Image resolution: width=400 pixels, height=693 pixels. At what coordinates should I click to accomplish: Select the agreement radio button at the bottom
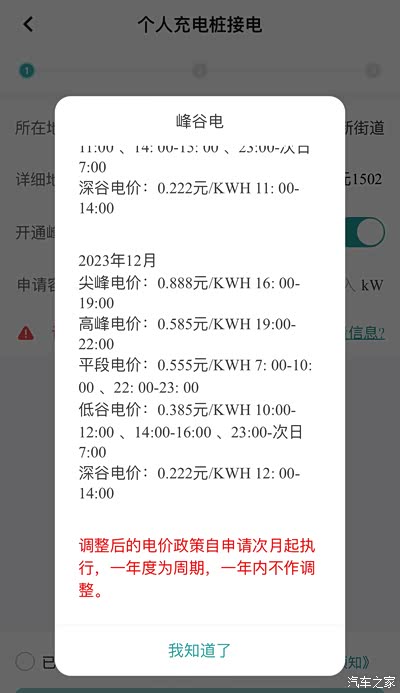[25, 662]
